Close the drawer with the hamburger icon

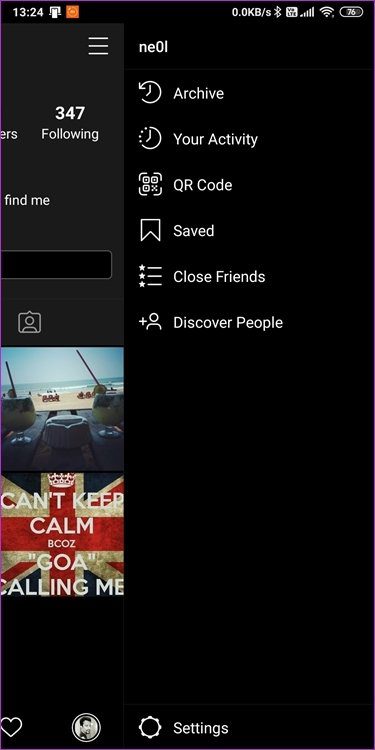(98, 46)
